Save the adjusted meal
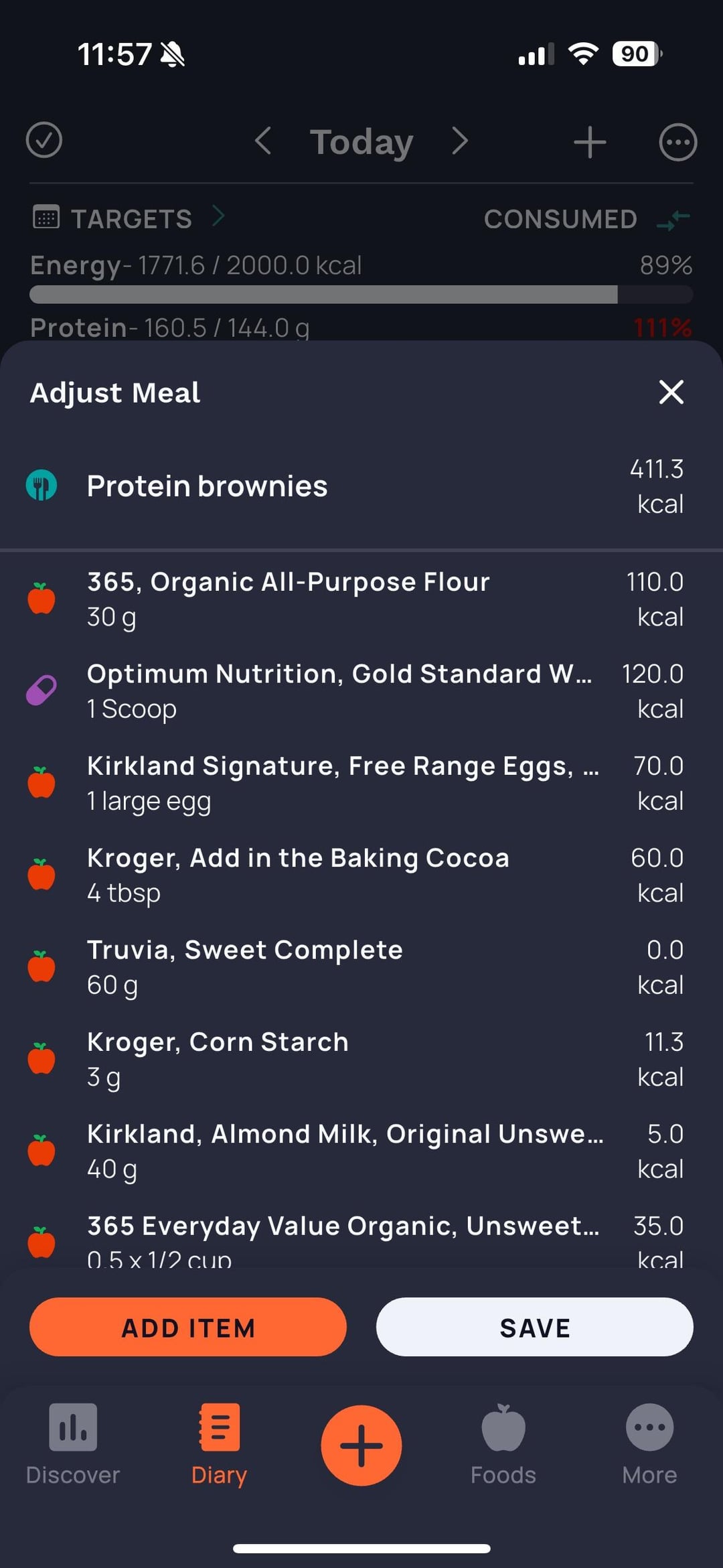723x1568 pixels. (x=534, y=1327)
